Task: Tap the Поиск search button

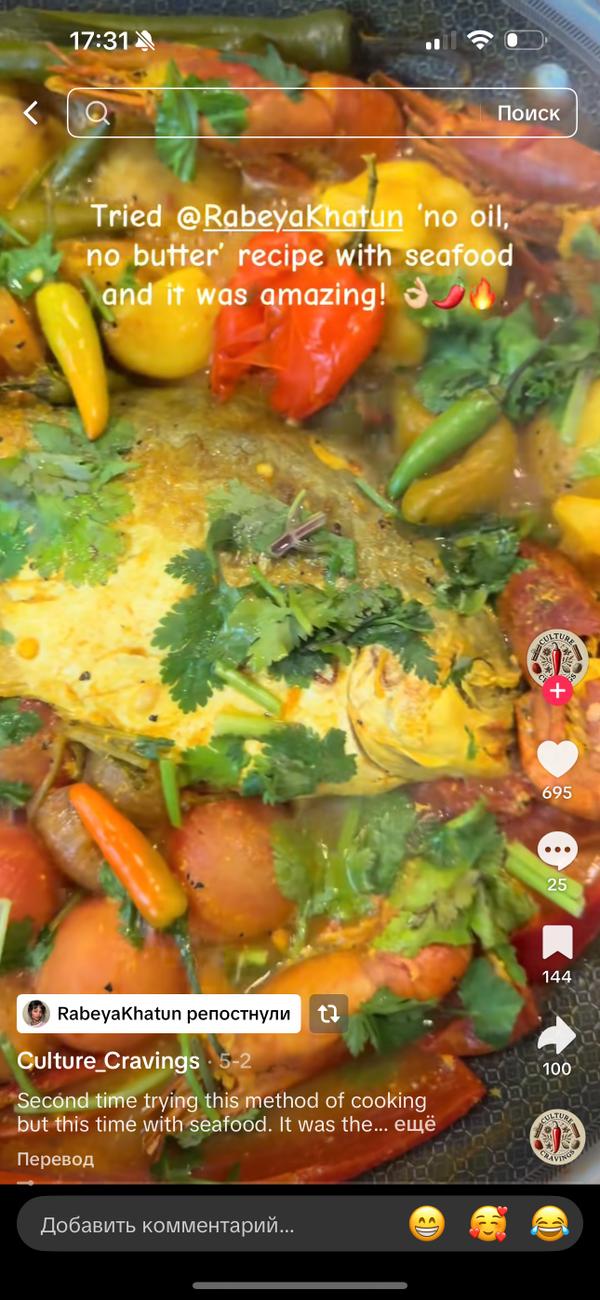Action: coord(529,113)
